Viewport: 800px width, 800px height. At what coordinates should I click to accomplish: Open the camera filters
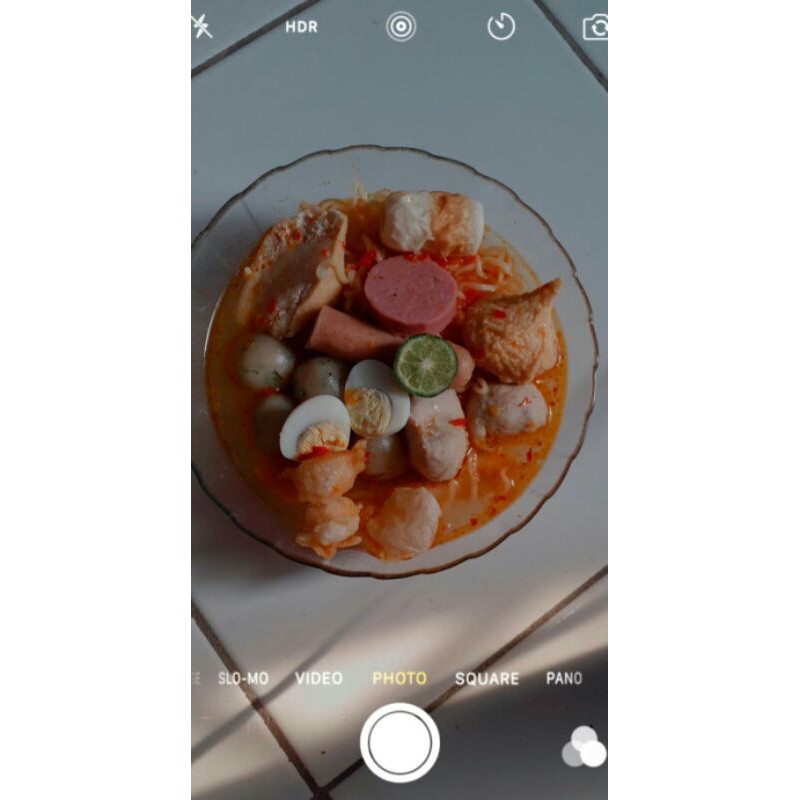pos(584,747)
